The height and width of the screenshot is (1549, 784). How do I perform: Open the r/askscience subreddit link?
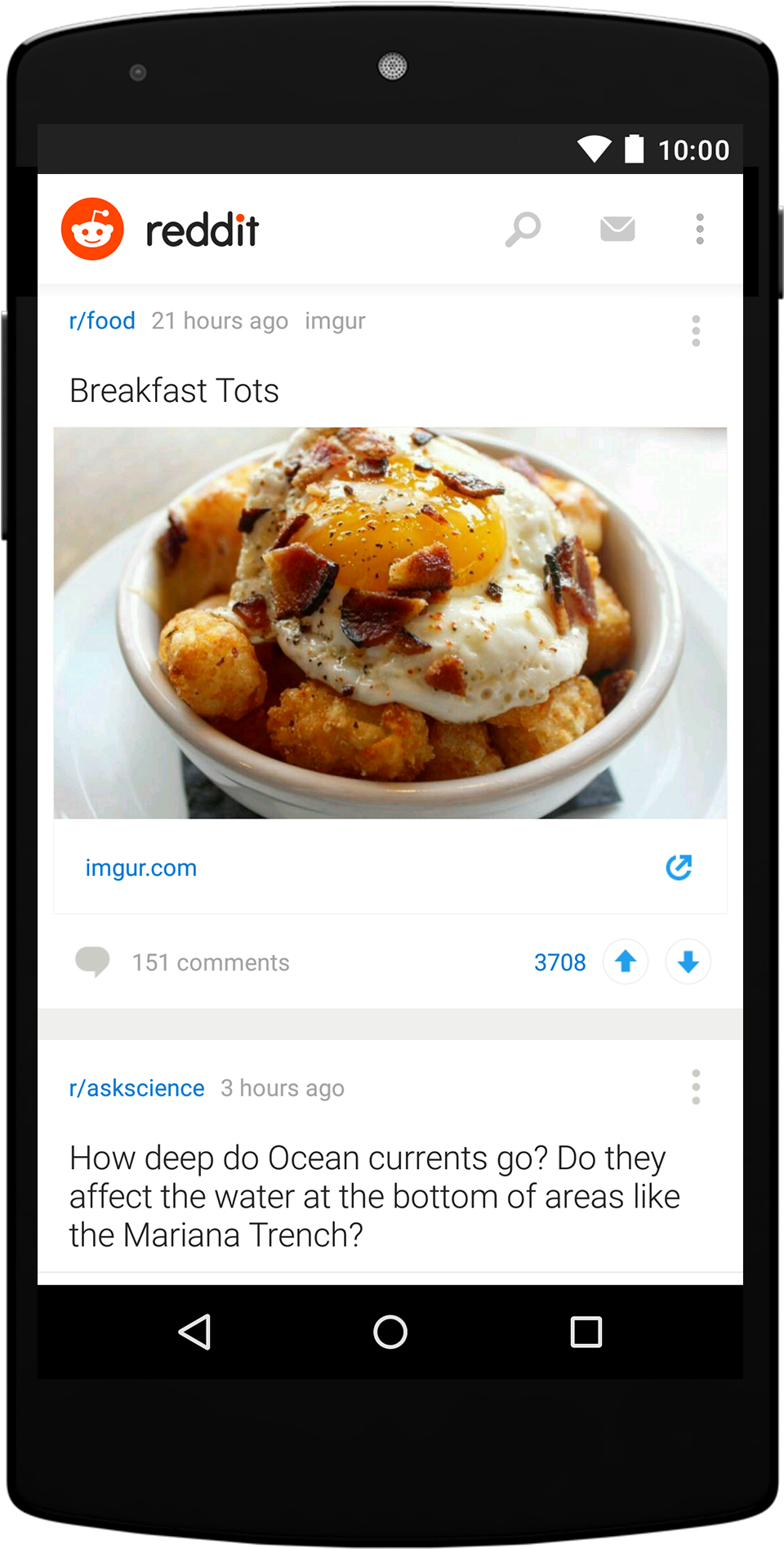coord(136,1088)
